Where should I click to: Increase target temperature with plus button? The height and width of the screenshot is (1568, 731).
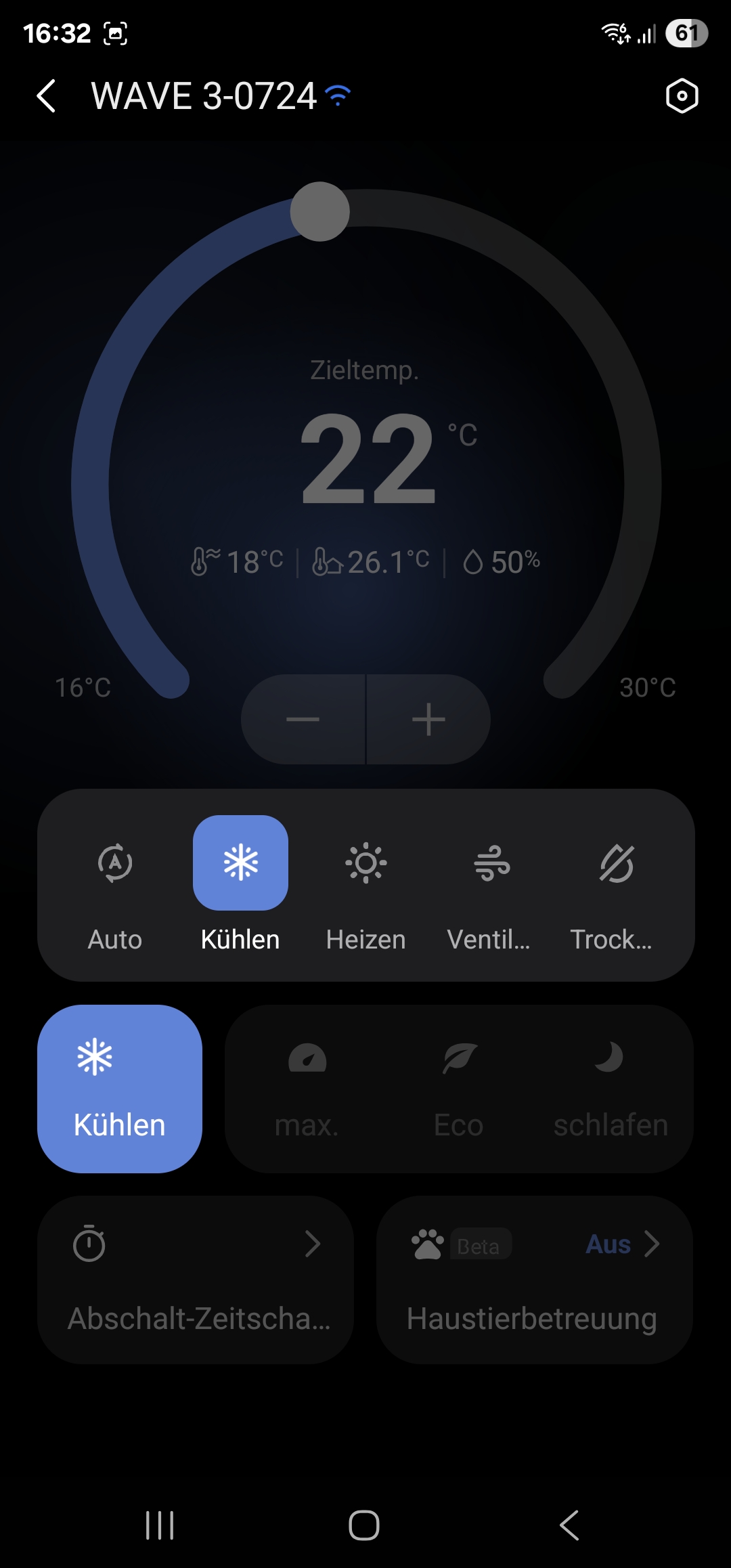pyautogui.click(x=428, y=719)
